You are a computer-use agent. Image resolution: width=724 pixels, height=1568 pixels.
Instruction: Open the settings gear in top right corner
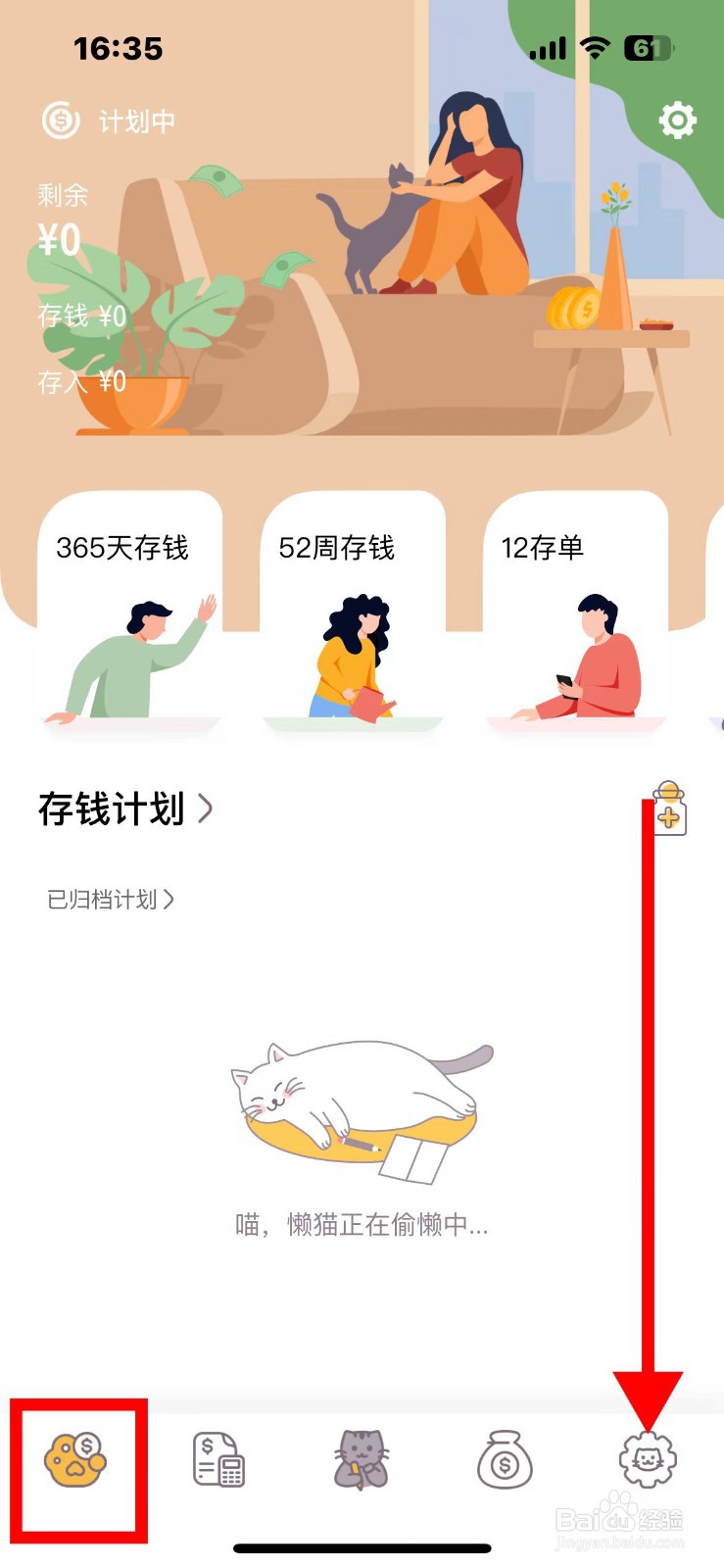pos(678,120)
